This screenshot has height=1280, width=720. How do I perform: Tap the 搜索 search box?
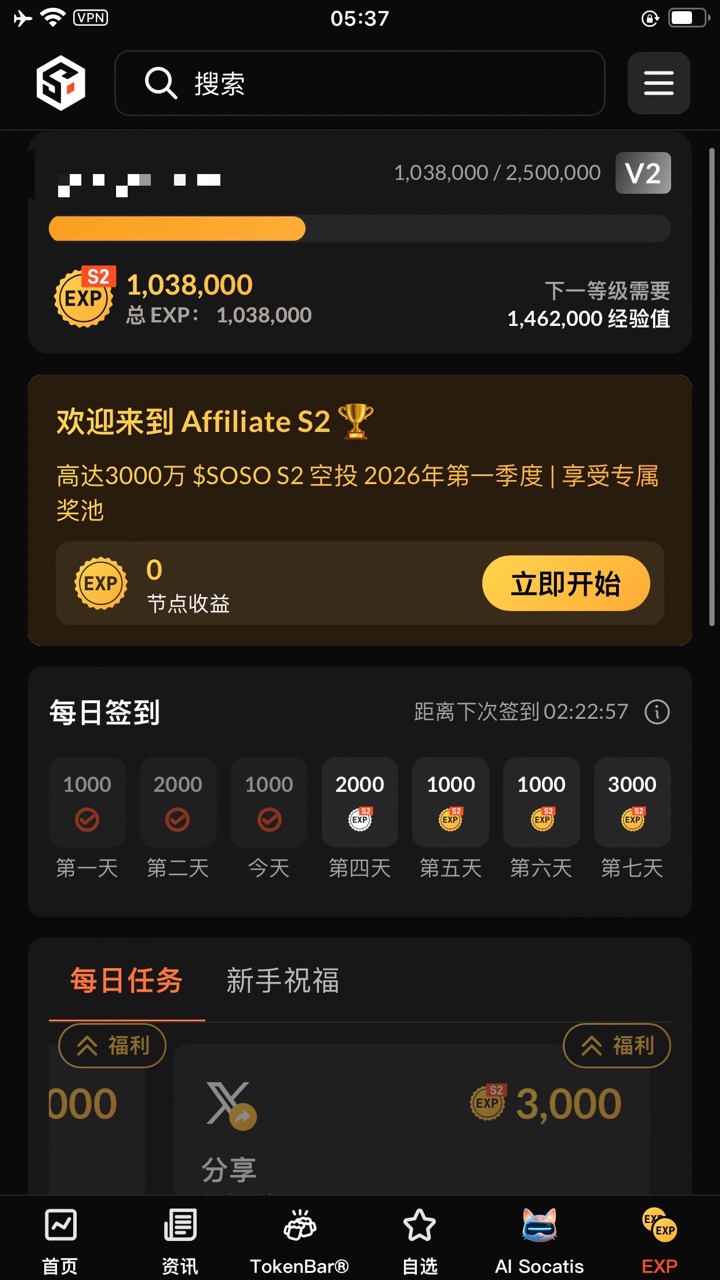pos(360,83)
